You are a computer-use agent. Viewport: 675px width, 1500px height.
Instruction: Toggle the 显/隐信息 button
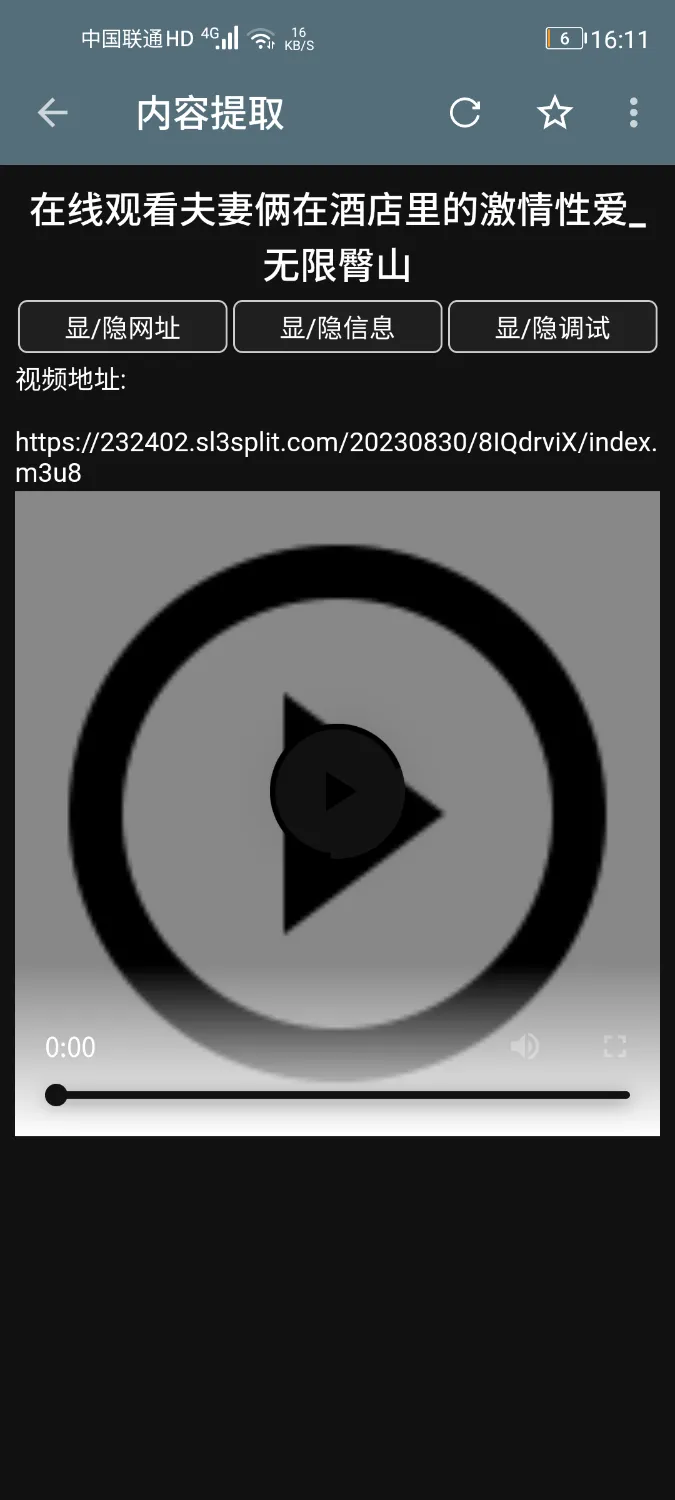click(x=338, y=327)
